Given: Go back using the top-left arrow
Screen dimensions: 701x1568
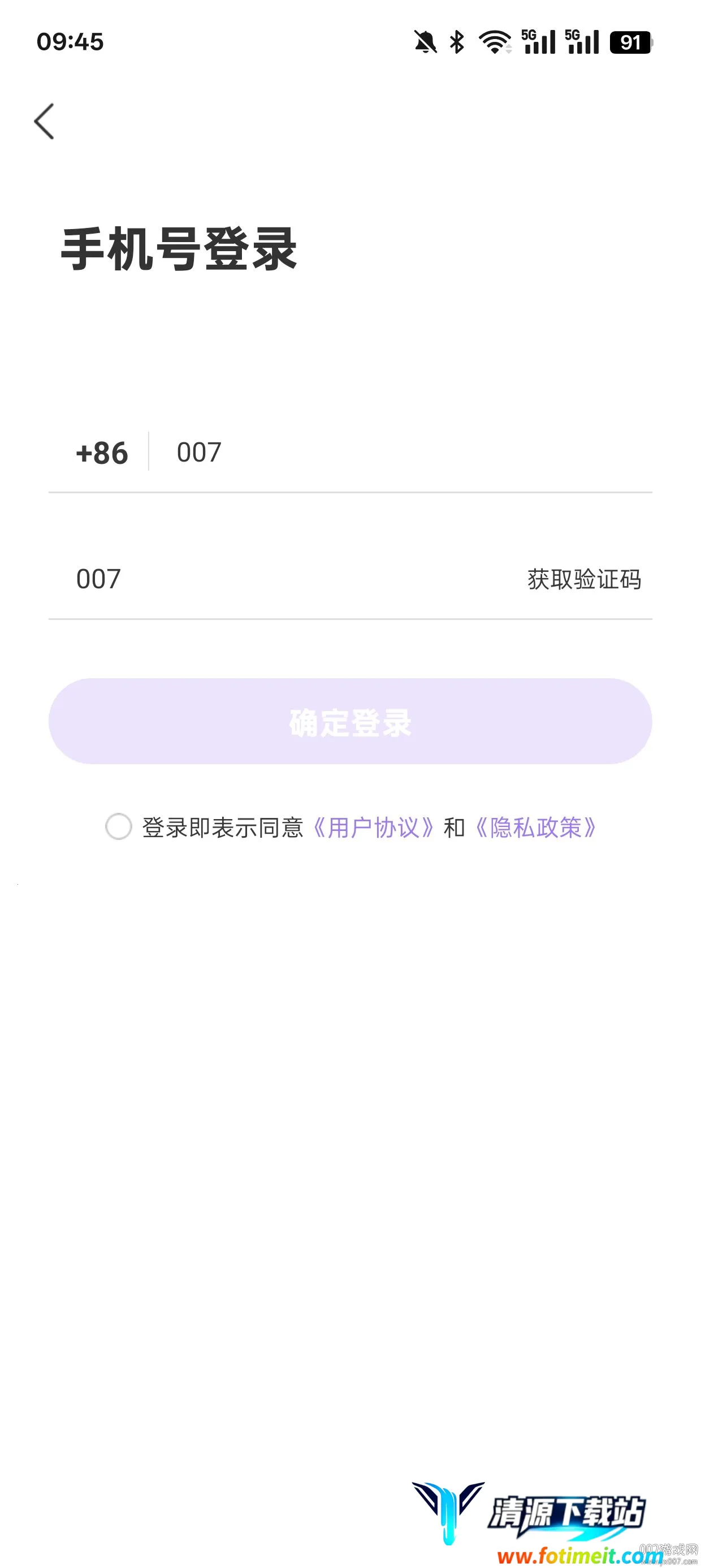Looking at the screenshot, I should coord(45,121).
